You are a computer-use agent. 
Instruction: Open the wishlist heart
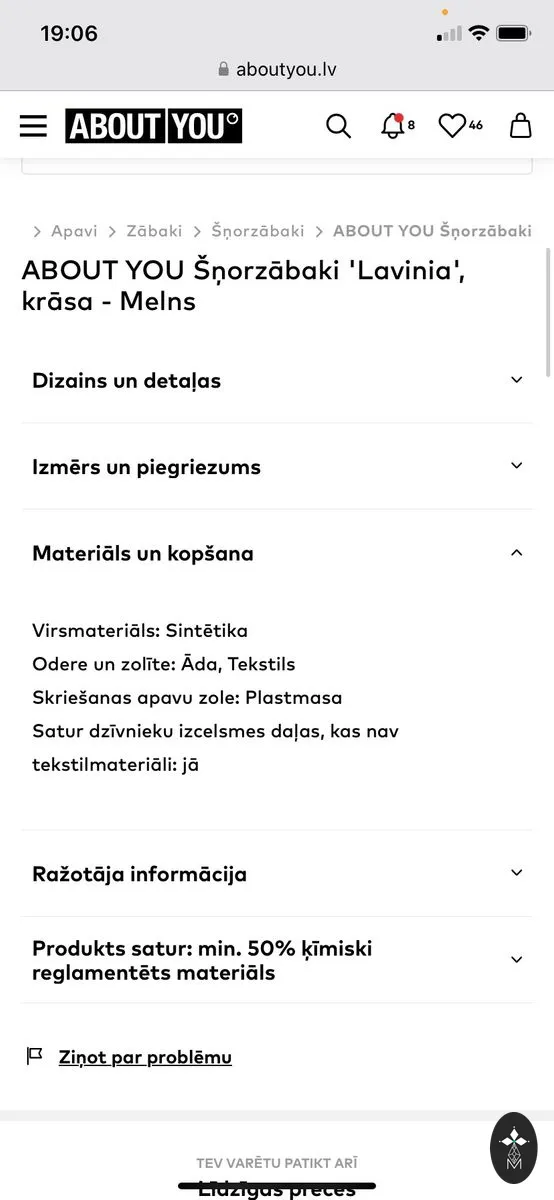(460, 126)
